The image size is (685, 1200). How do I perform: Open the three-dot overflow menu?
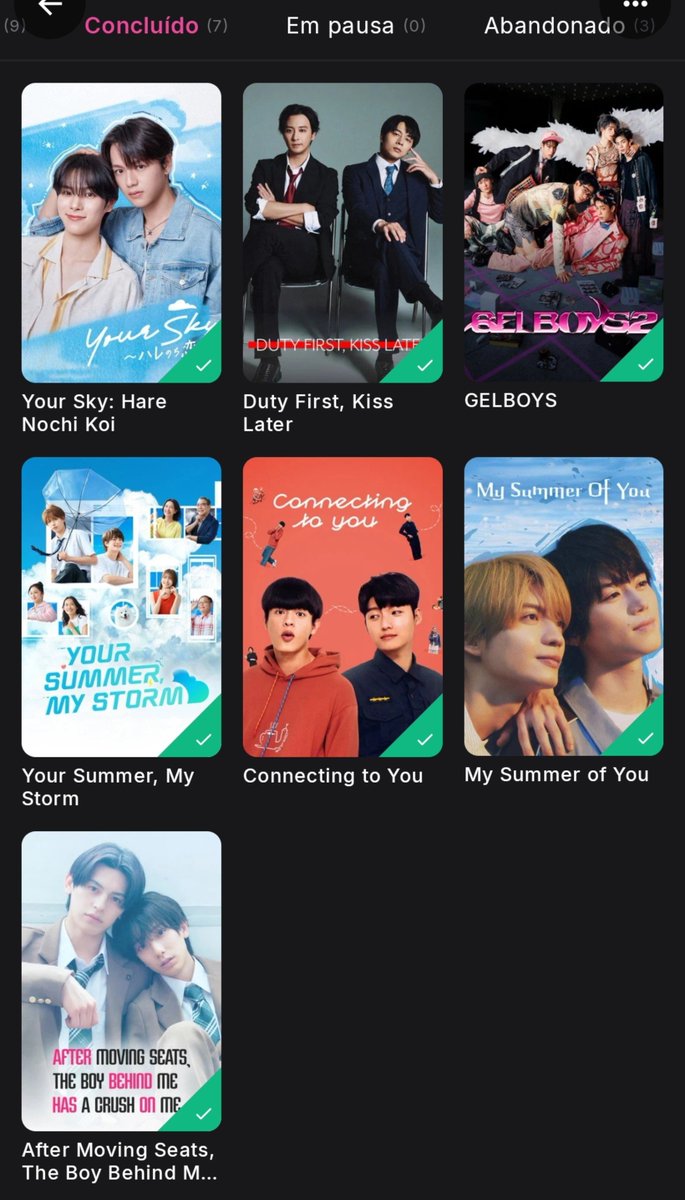click(x=635, y=6)
